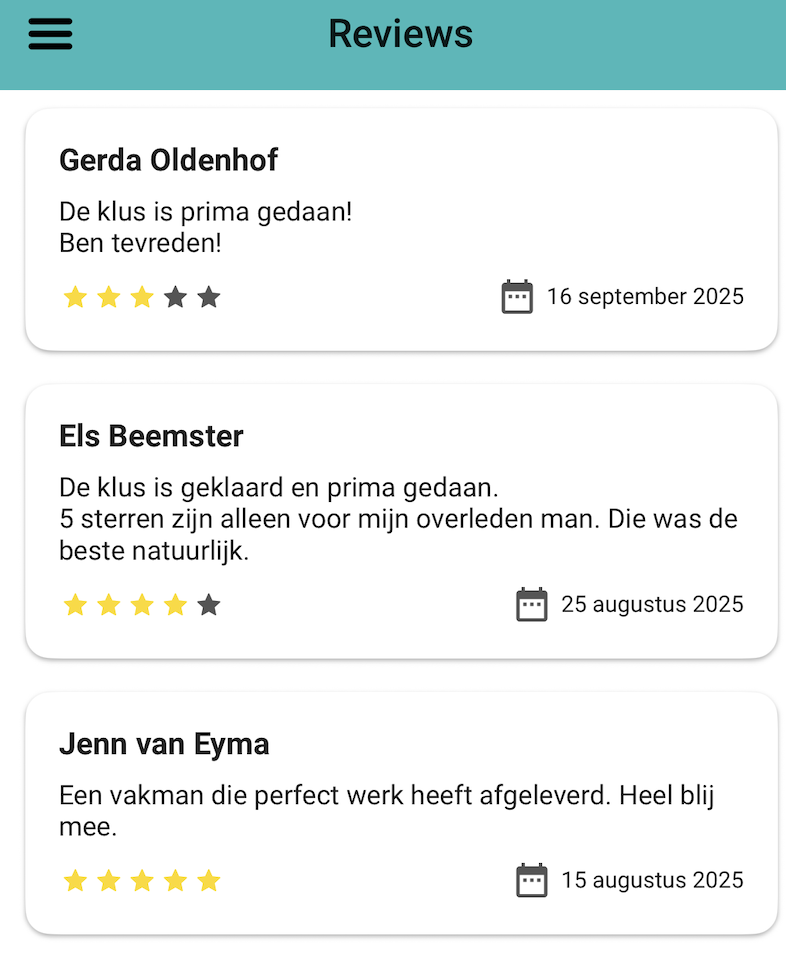The image size is (786, 956).
Task: Open the hamburger drawer menu
Action: (50, 34)
